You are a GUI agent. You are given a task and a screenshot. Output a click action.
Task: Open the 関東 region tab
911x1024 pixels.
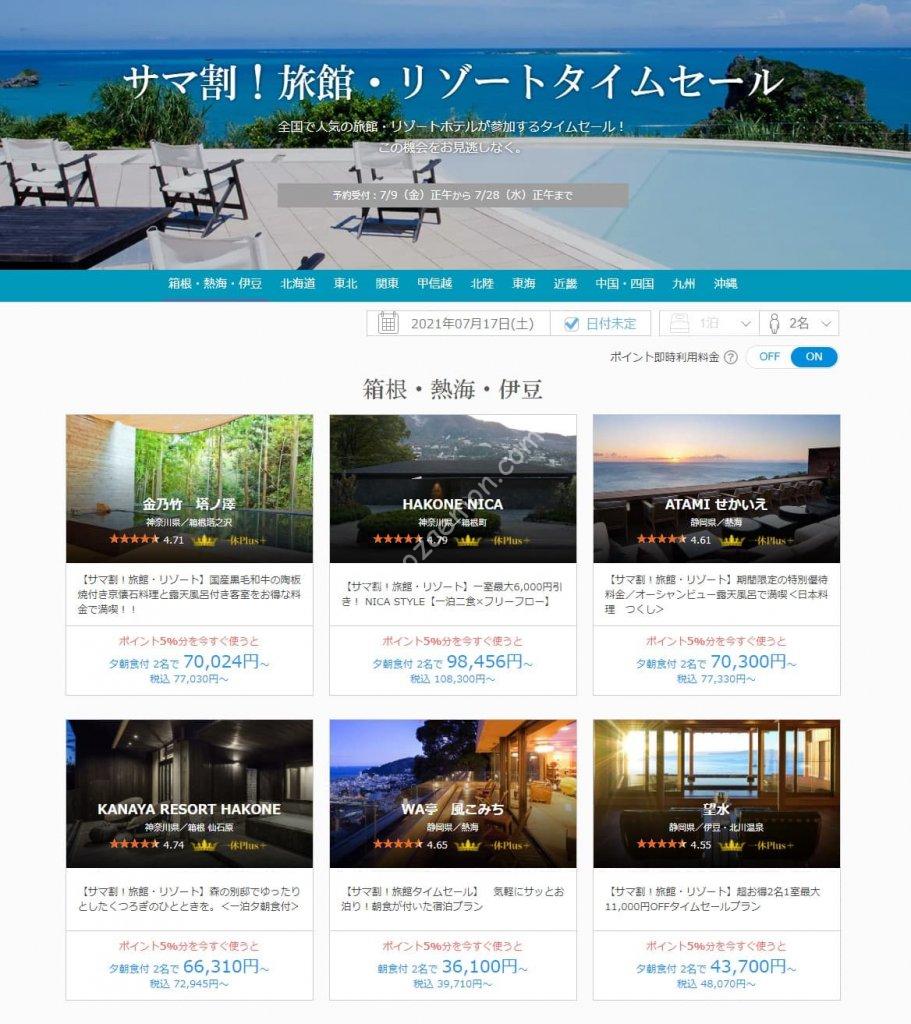(x=387, y=284)
